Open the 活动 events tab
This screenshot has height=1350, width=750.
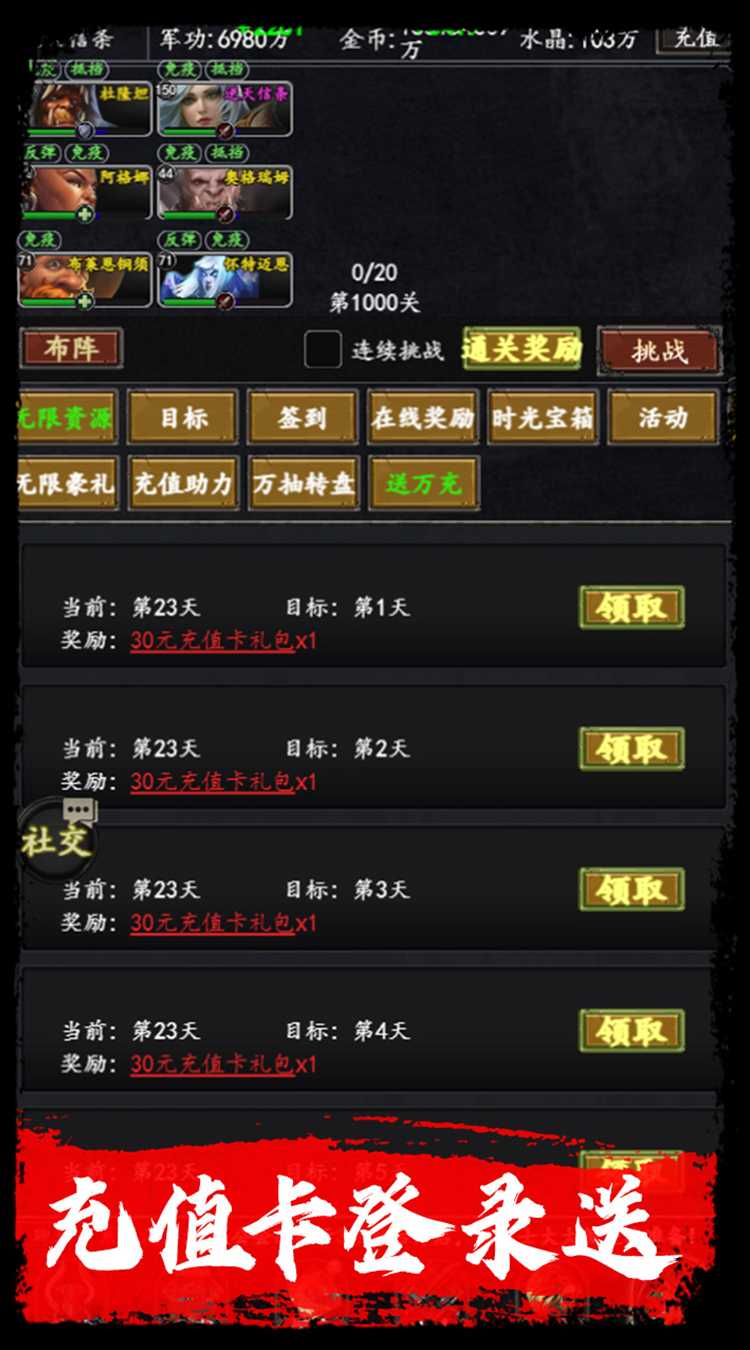coord(663,420)
